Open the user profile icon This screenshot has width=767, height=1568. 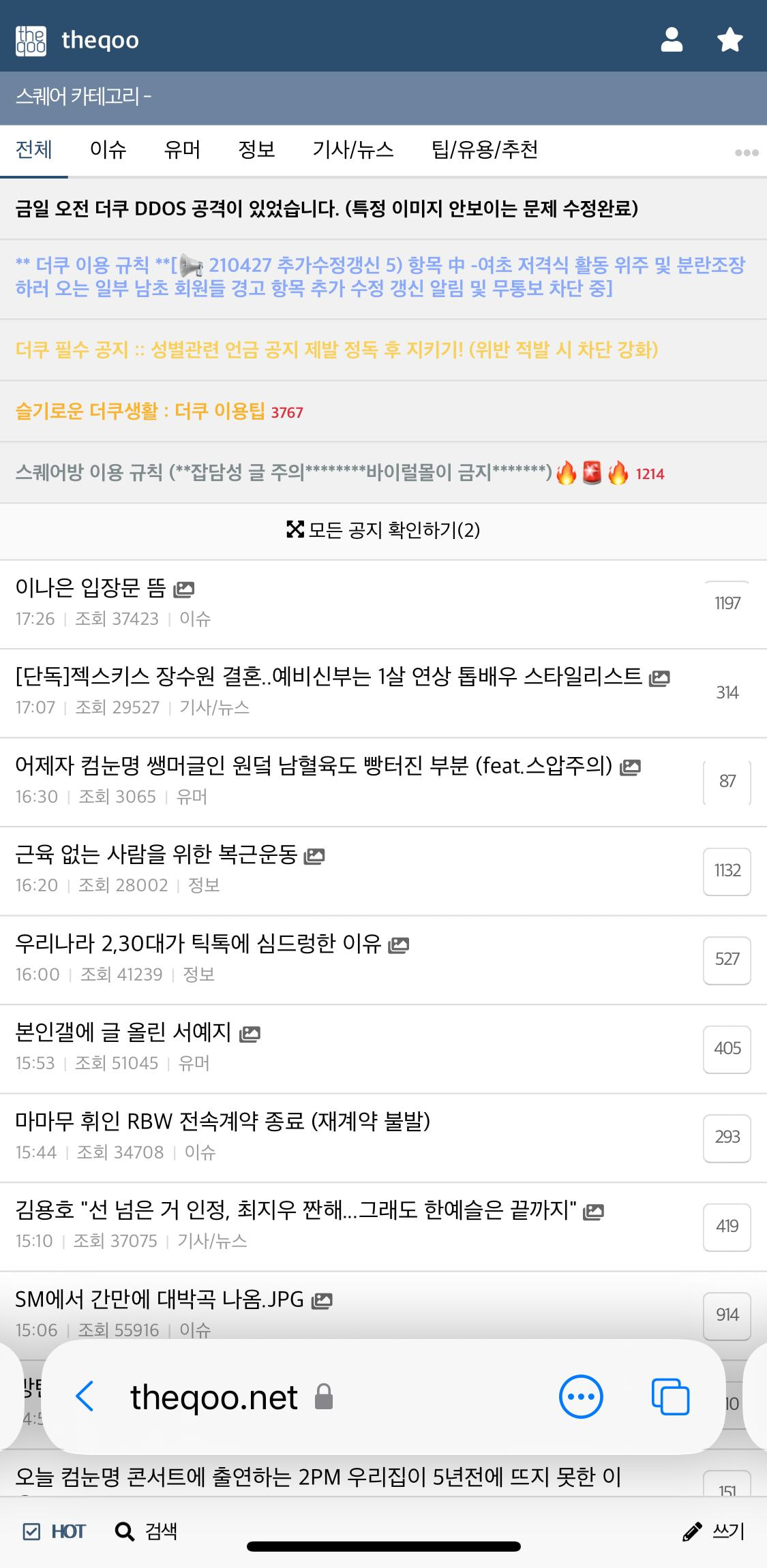tap(672, 40)
